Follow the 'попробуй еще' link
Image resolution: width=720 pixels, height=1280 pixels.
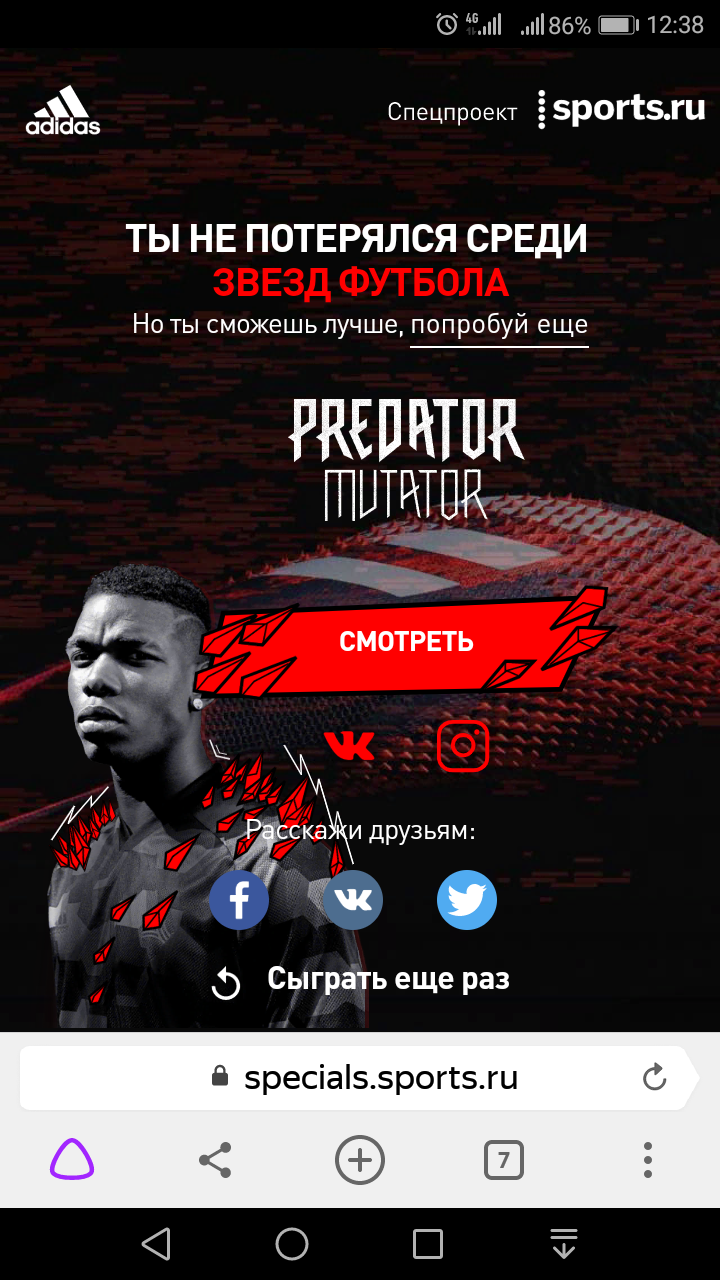499,326
